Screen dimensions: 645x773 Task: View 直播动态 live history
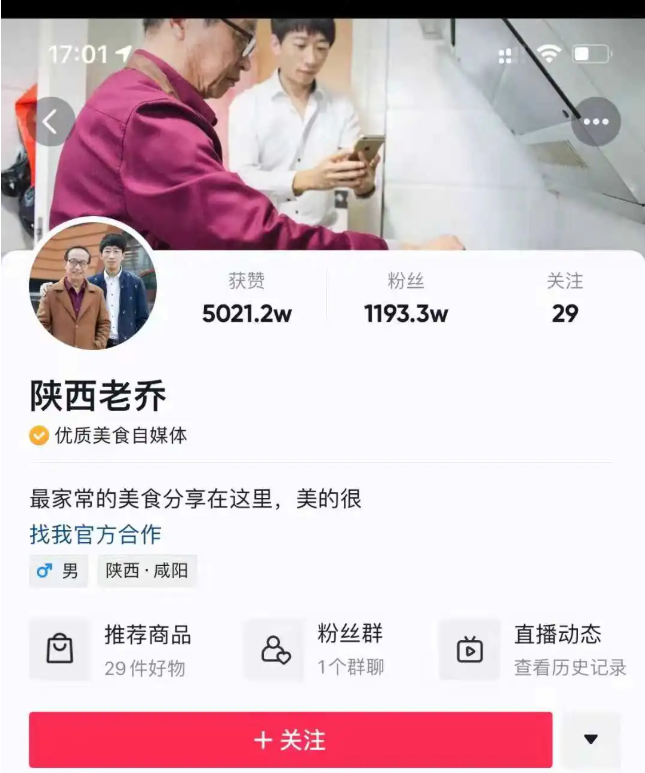click(535, 649)
